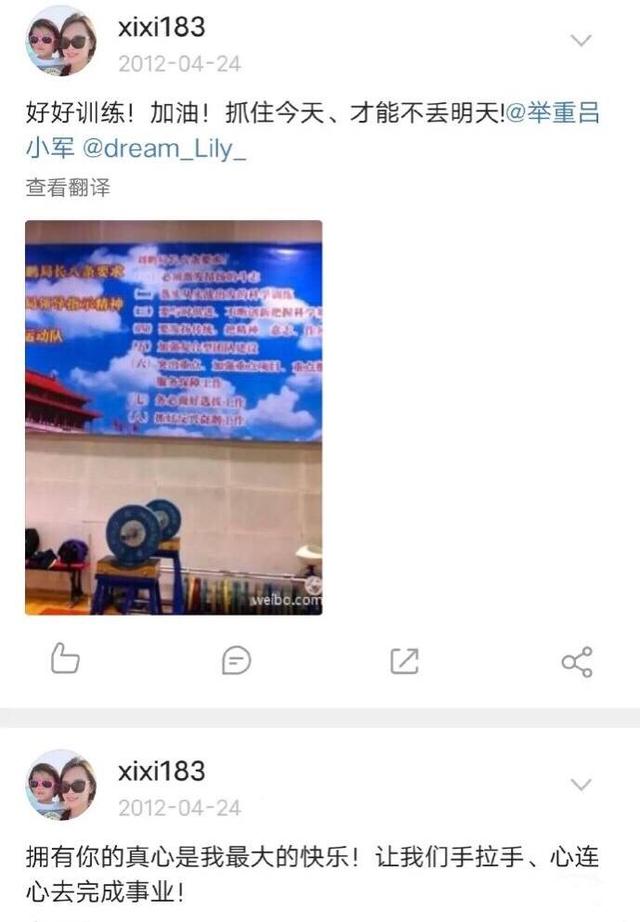Open the avatar on the 好好训练 post

60,41
